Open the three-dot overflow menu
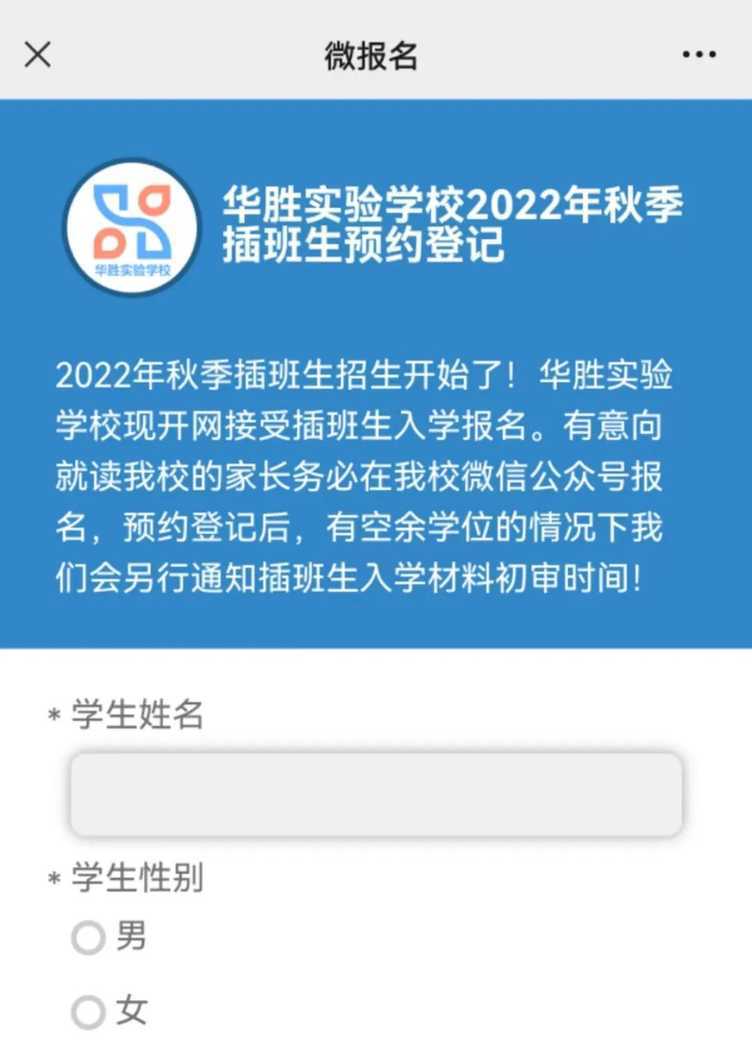The height and width of the screenshot is (1062, 752). [x=699, y=55]
